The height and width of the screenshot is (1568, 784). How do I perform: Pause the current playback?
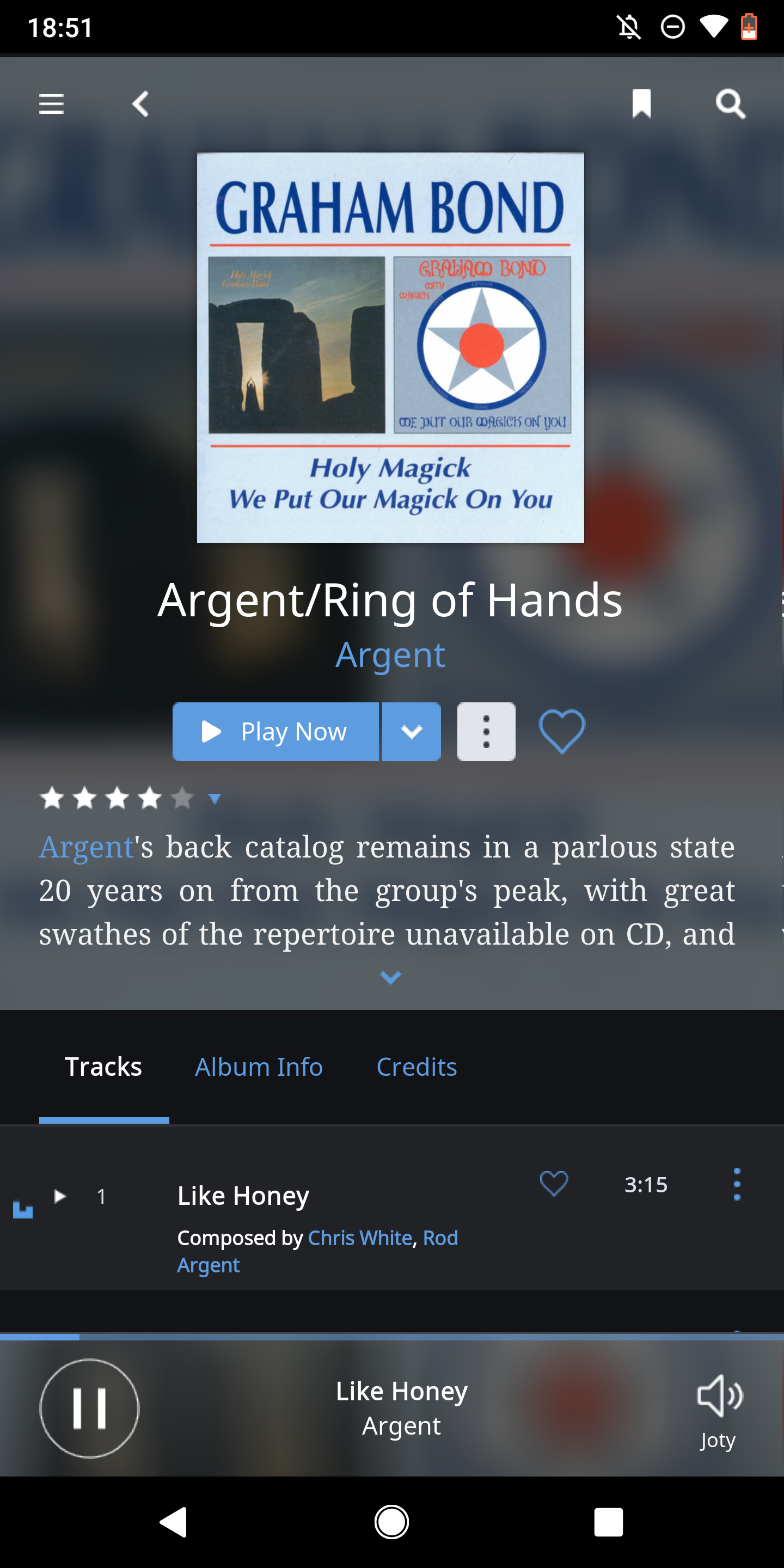[x=89, y=1408]
